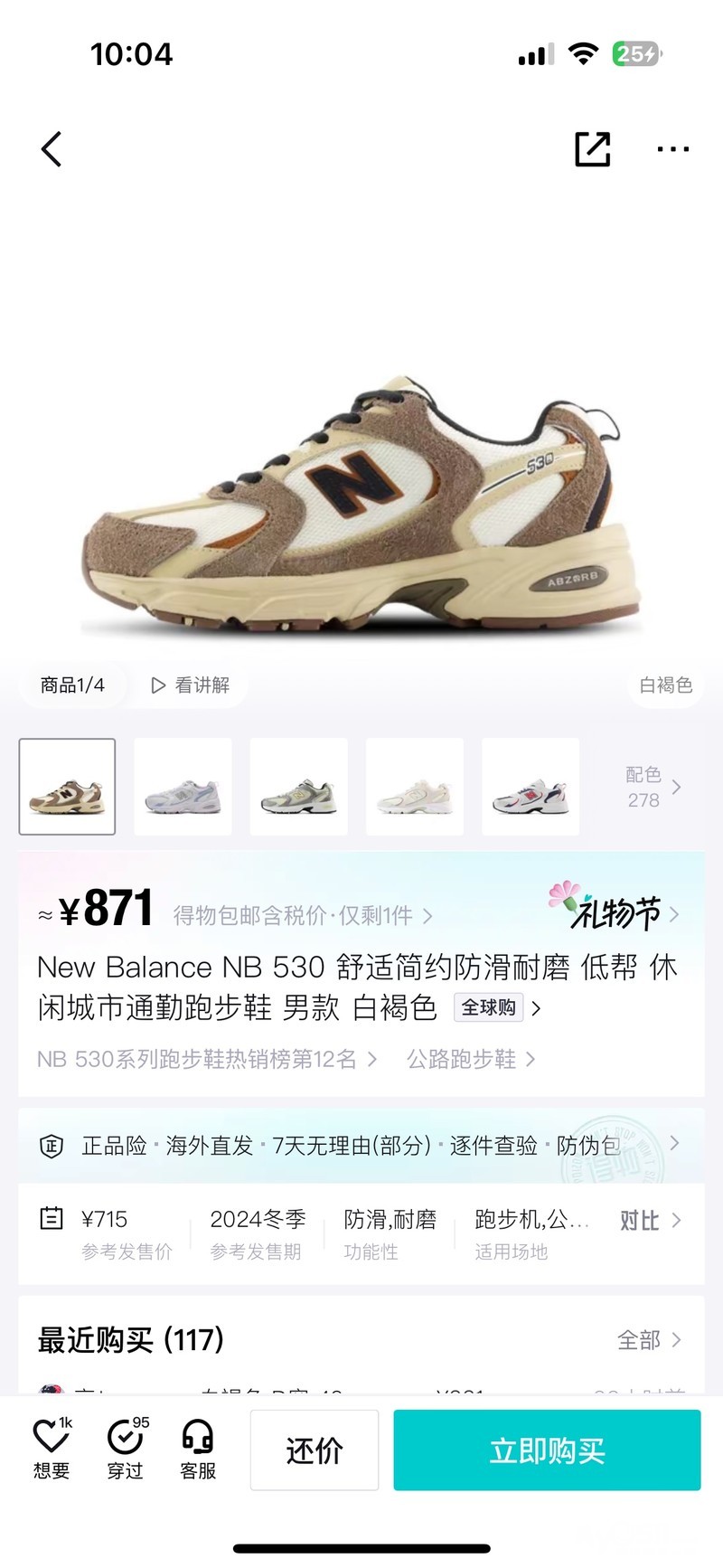This screenshot has height=1568, width=723.
Task: View NB 530系列跑步鞋热销榜 ranking
Action: click(x=207, y=1059)
